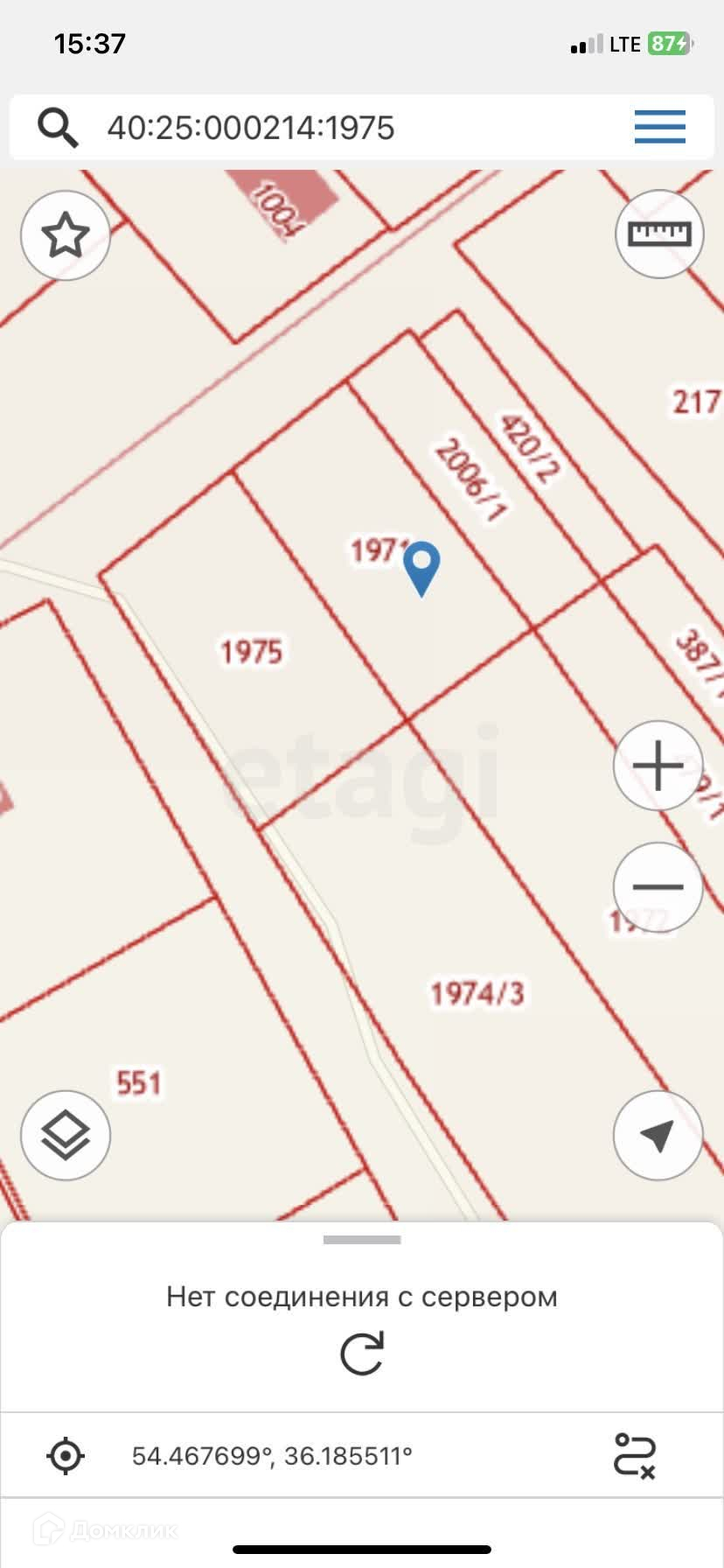Viewport: 724px width, 1568px height.
Task: Tap the blue map pin marker
Action: click(x=422, y=567)
